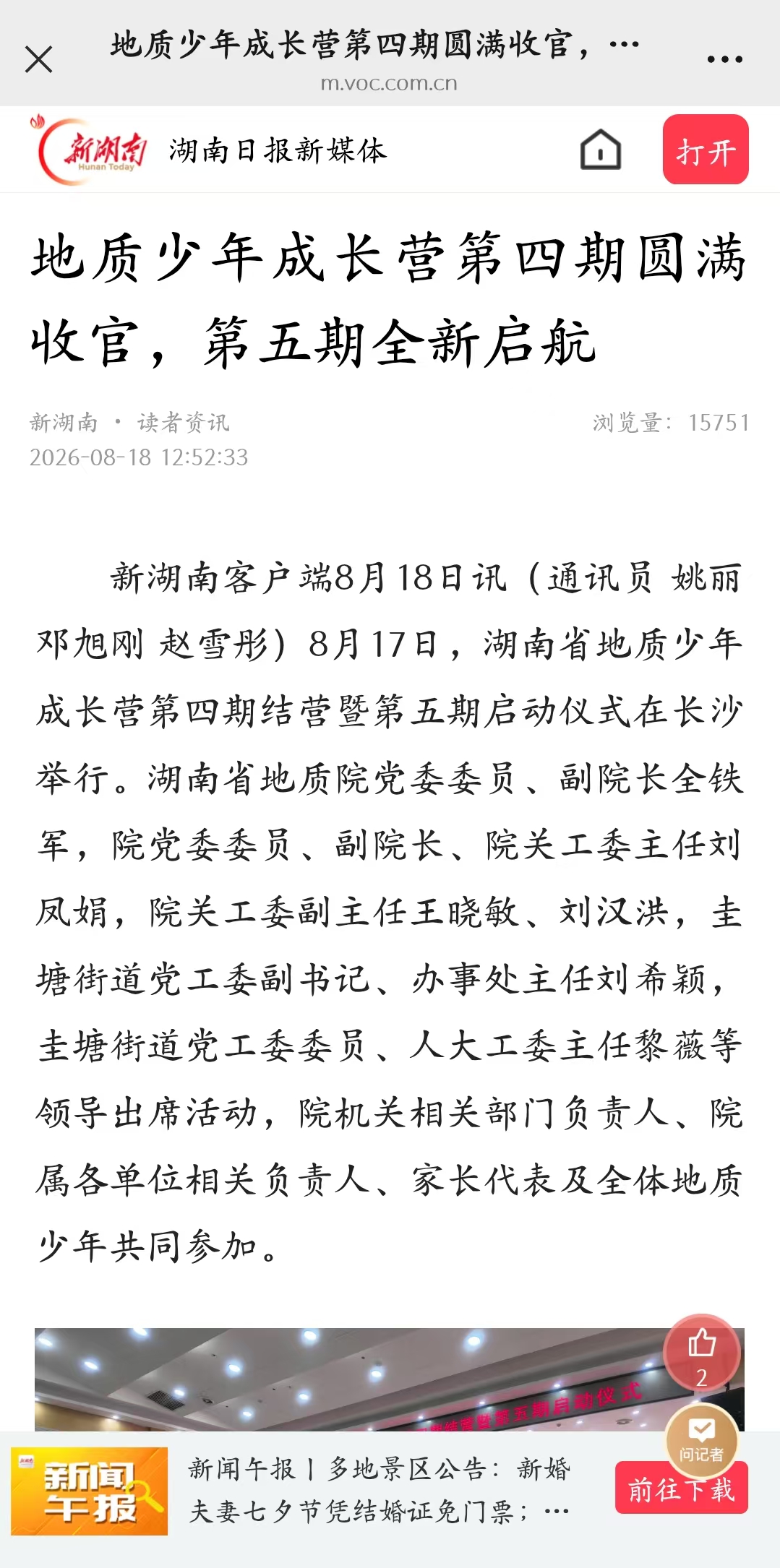Open the 新闻午报 banner article
Viewport: 780px width, 1568px height.
tap(380, 1490)
